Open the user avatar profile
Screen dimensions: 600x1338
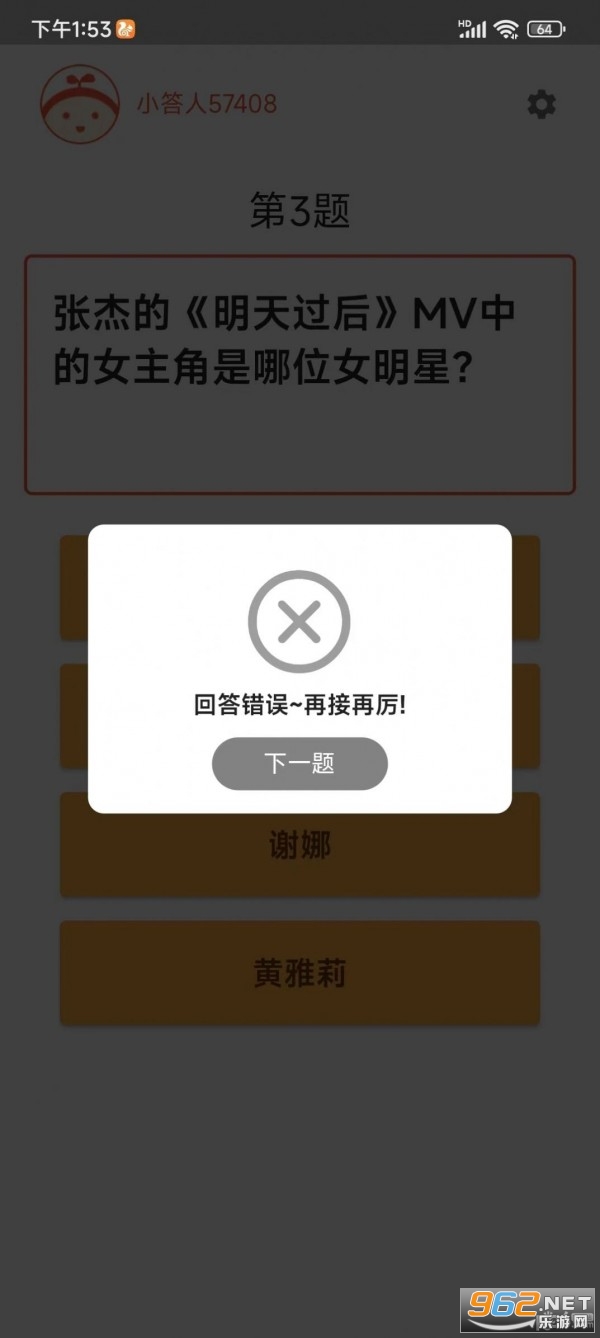pyautogui.click(x=80, y=107)
